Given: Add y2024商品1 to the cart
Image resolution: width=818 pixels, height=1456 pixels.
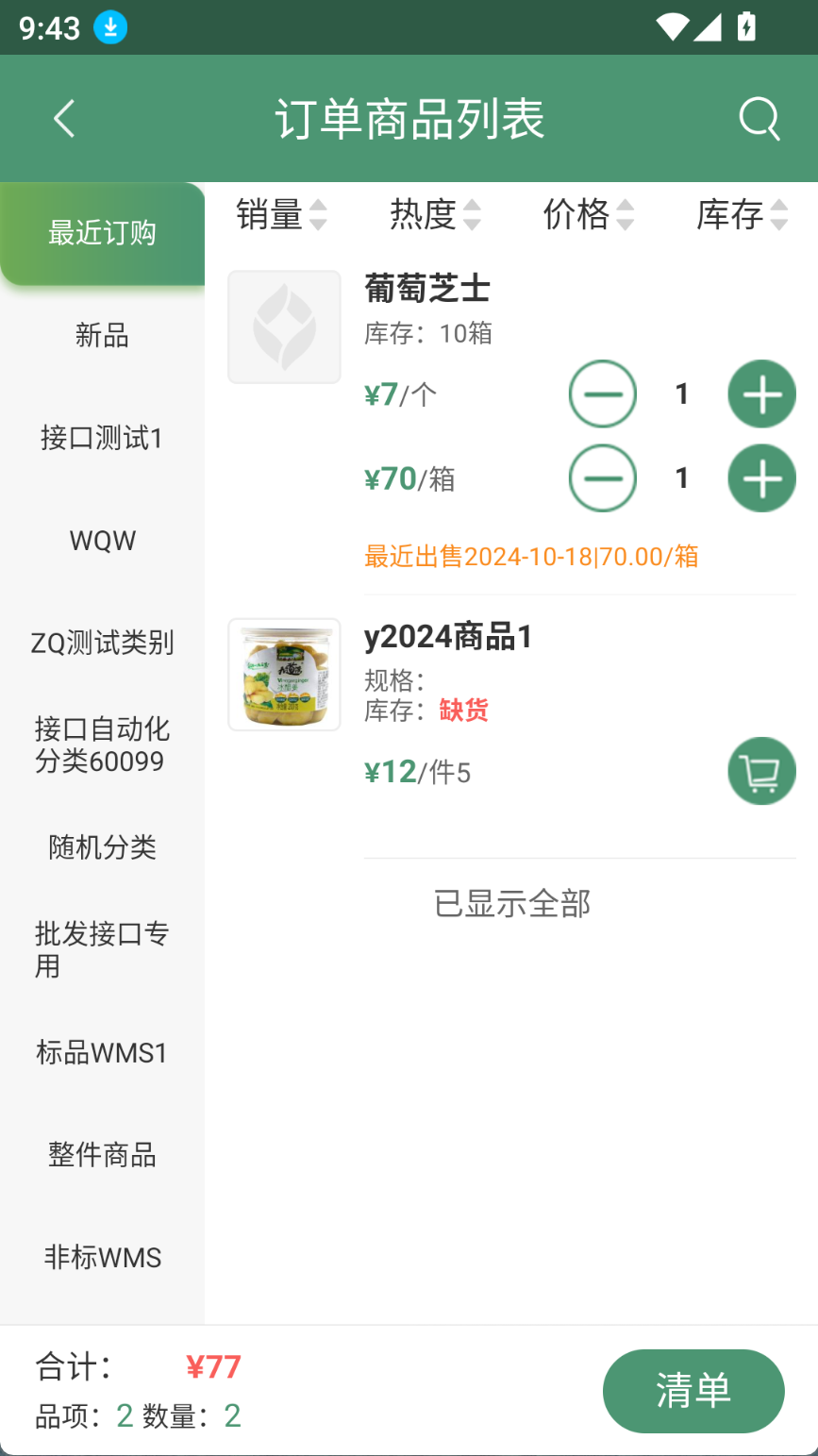Looking at the screenshot, I should tap(761, 771).
